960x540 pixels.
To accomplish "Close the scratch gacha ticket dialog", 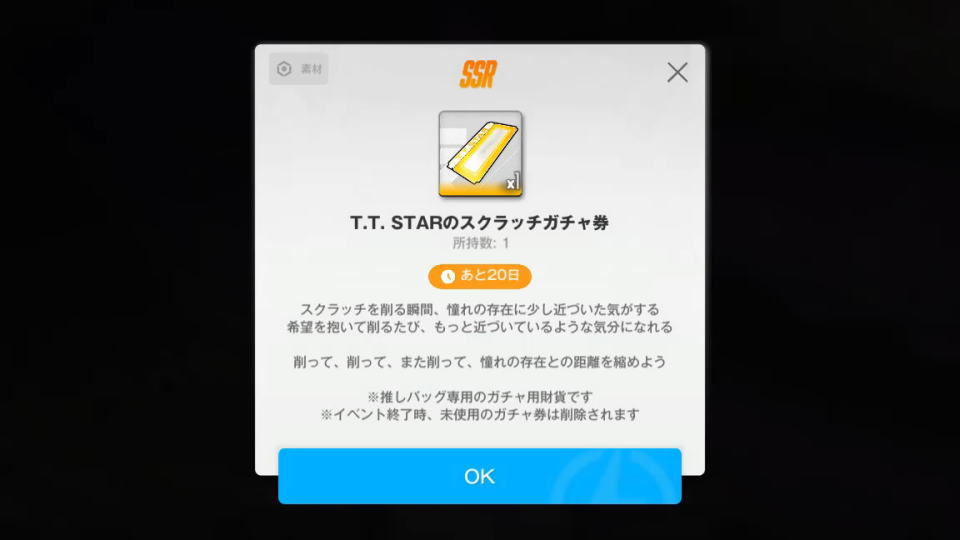I will tap(677, 72).
